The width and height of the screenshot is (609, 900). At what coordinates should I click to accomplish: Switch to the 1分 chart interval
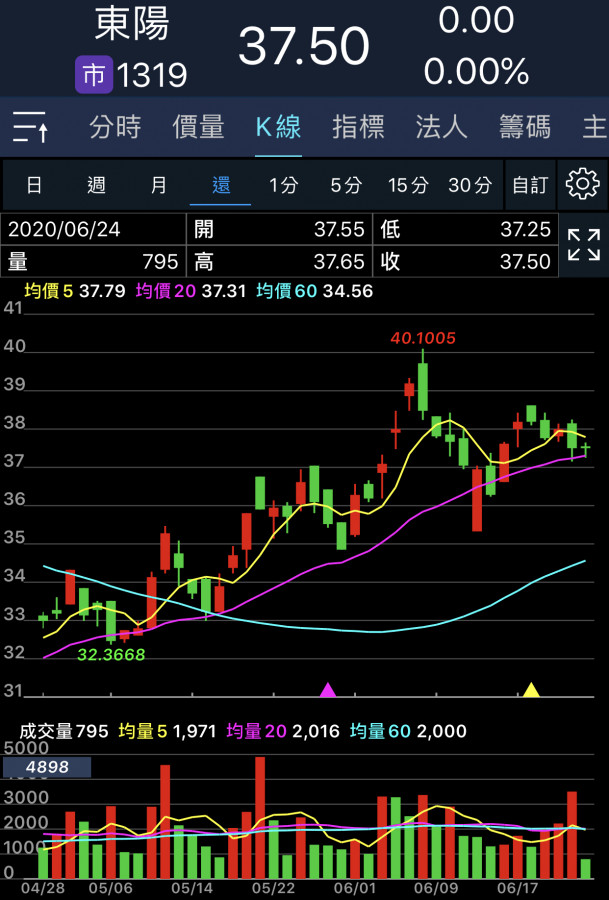pyautogui.click(x=283, y=185)
